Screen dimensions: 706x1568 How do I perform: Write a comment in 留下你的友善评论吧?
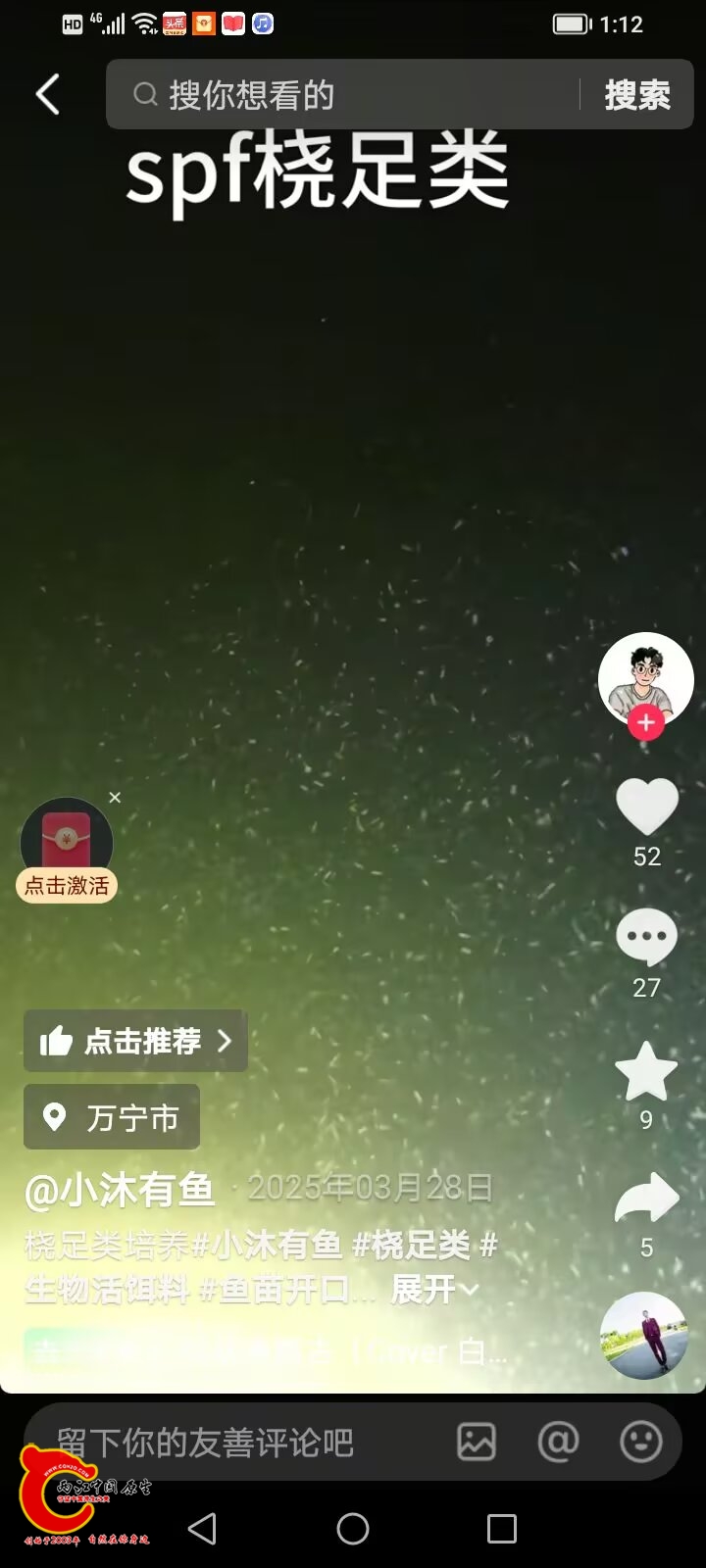[x=226, y=1442]
